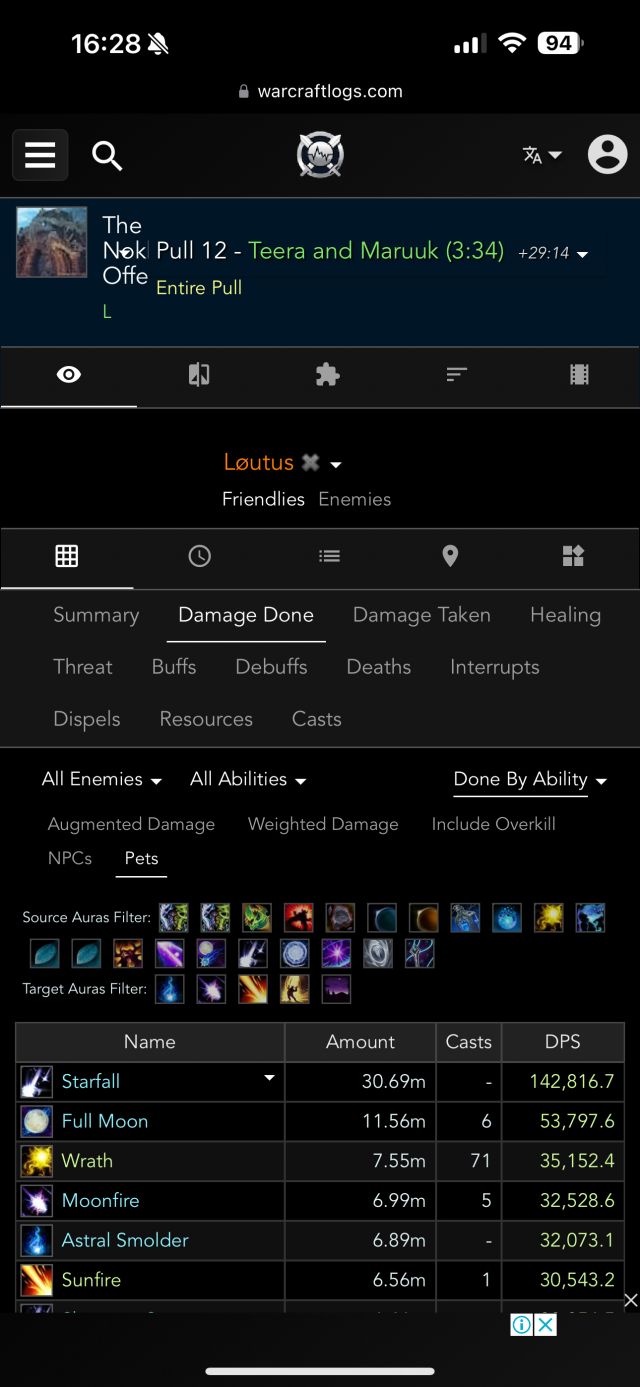
Task: Remove the Løutus player filter
Action: coord(311,463)
